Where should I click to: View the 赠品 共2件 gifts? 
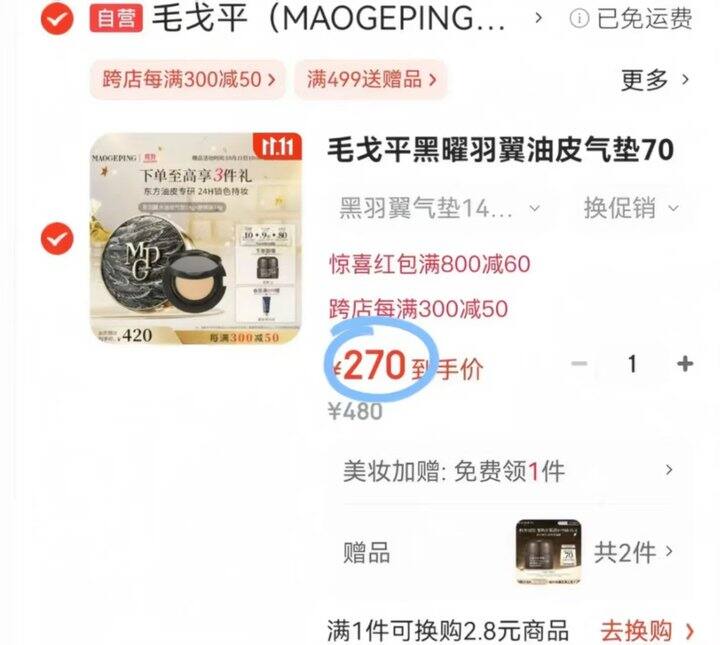coord(508,552)
